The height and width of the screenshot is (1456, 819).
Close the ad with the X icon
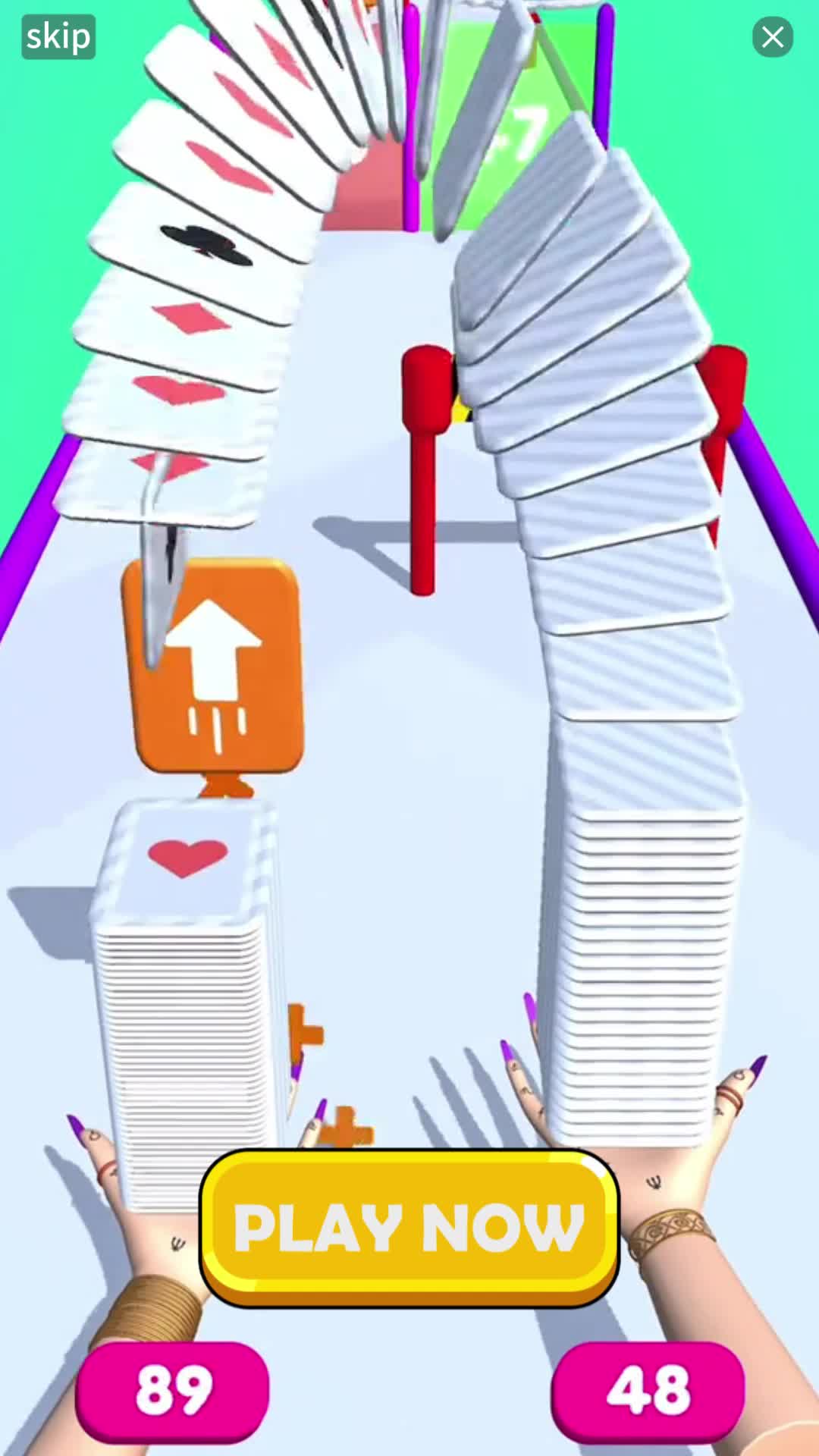pos(773,36)
